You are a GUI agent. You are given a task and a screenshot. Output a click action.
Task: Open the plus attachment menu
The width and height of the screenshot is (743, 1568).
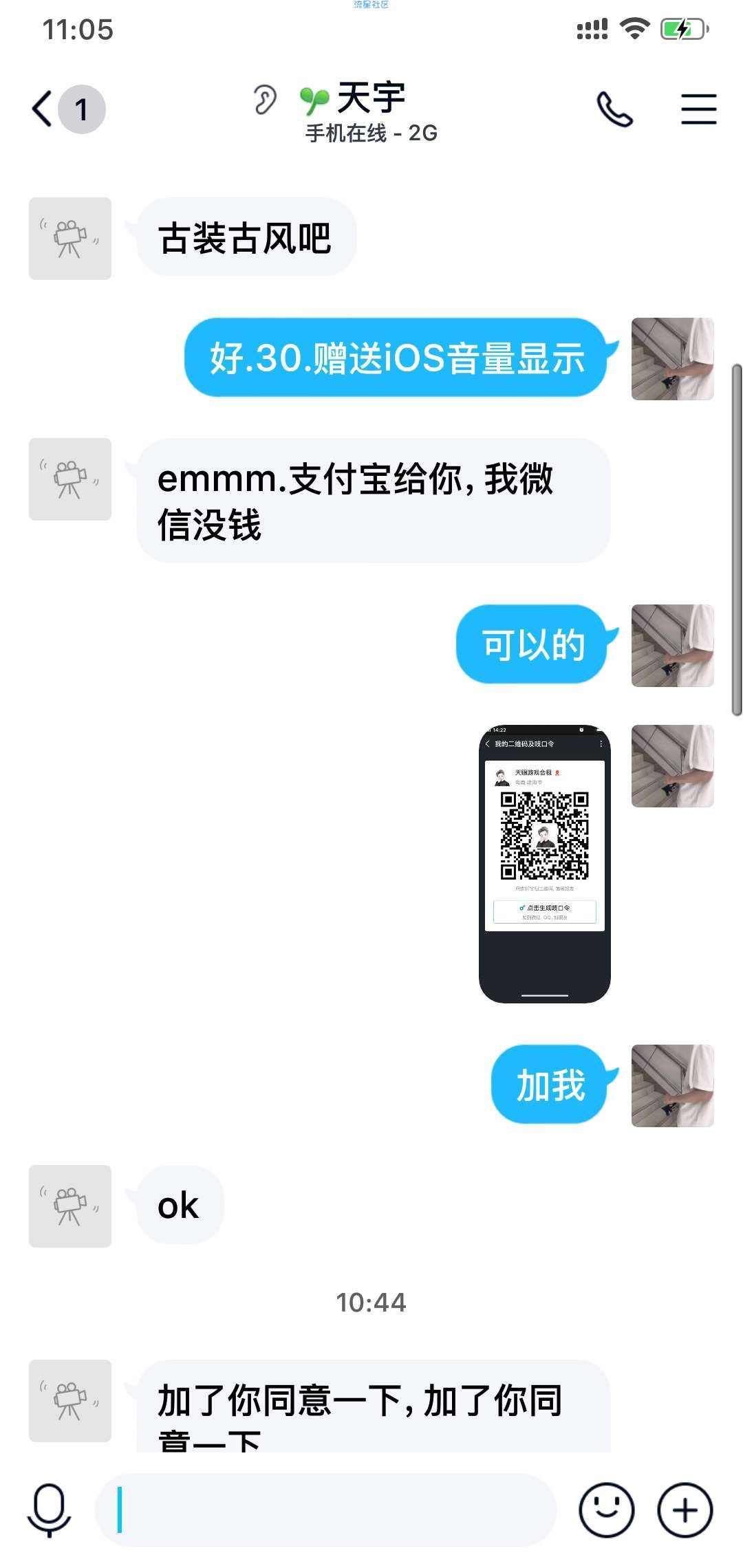[685, 1510]
